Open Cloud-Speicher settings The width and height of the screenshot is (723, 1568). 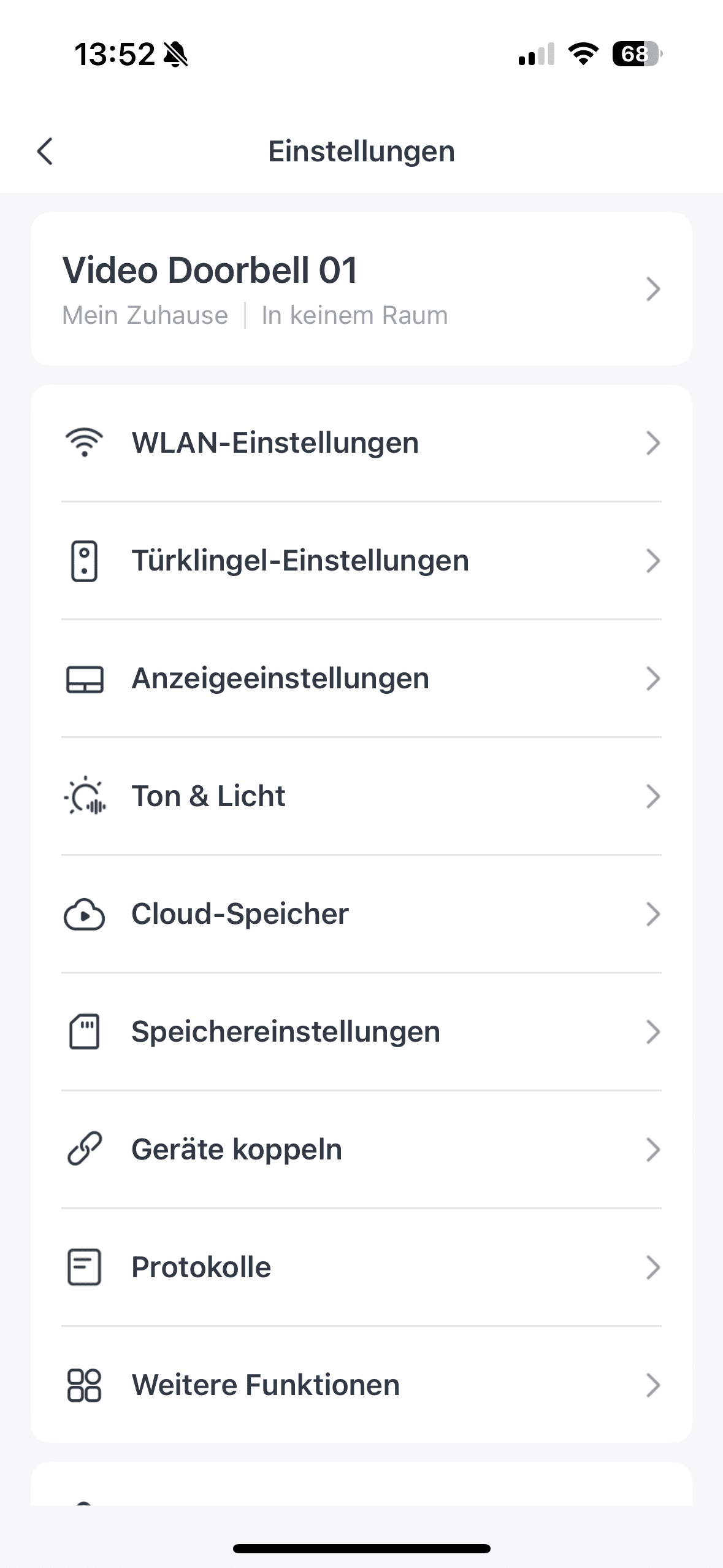pyautogui.click(x=361, y=914)
